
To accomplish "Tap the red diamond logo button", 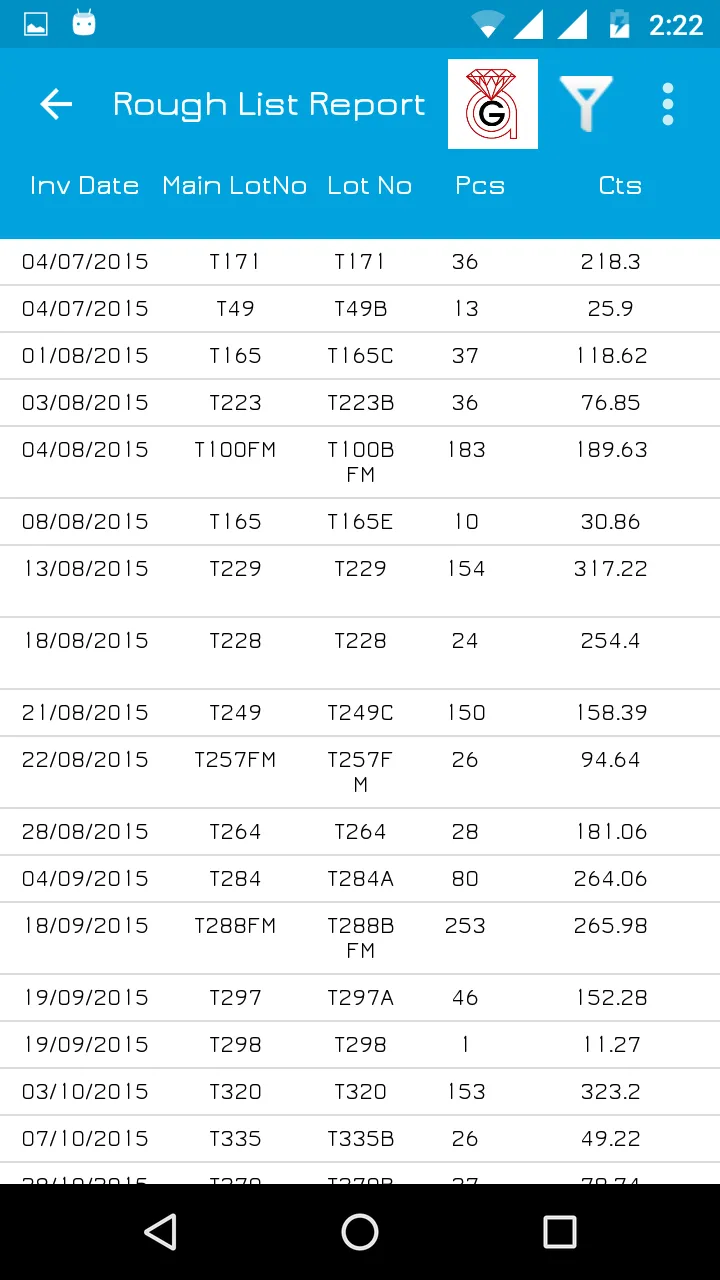I will click(493, 104).
